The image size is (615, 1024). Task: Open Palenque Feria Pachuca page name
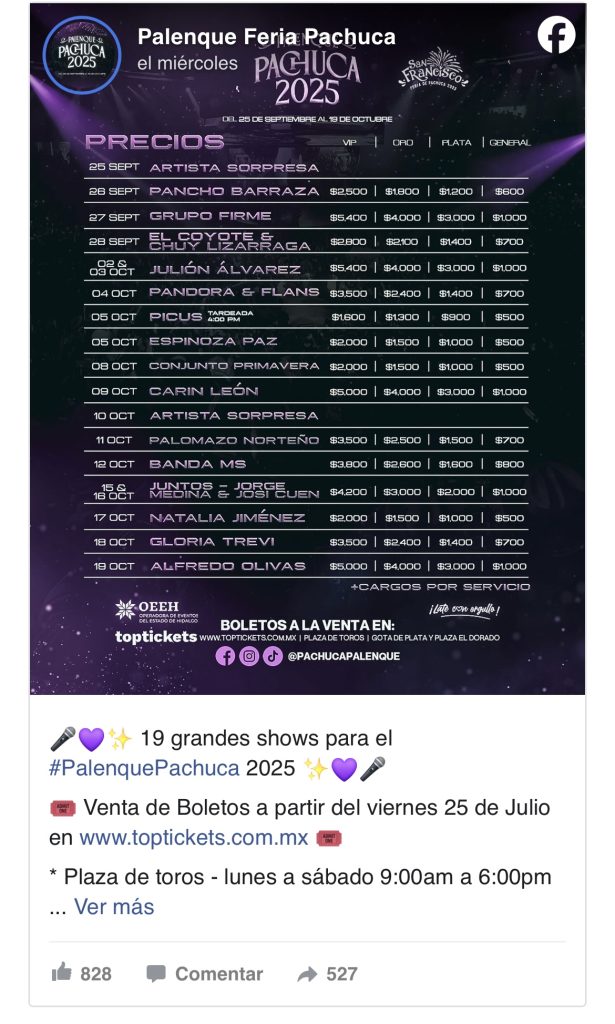click(x=266, y=37)
